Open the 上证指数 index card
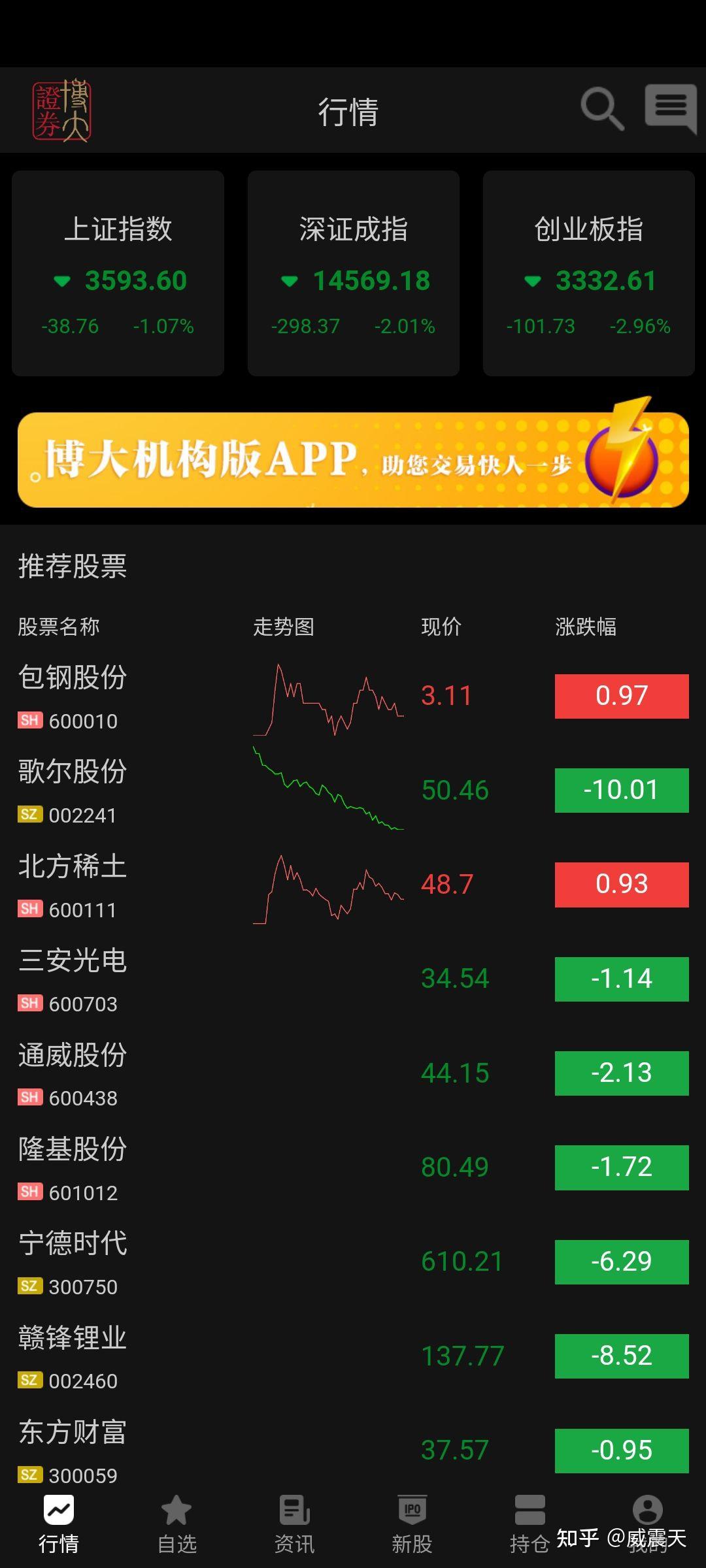The image size is (706, 1568). (x=118, y=273)
